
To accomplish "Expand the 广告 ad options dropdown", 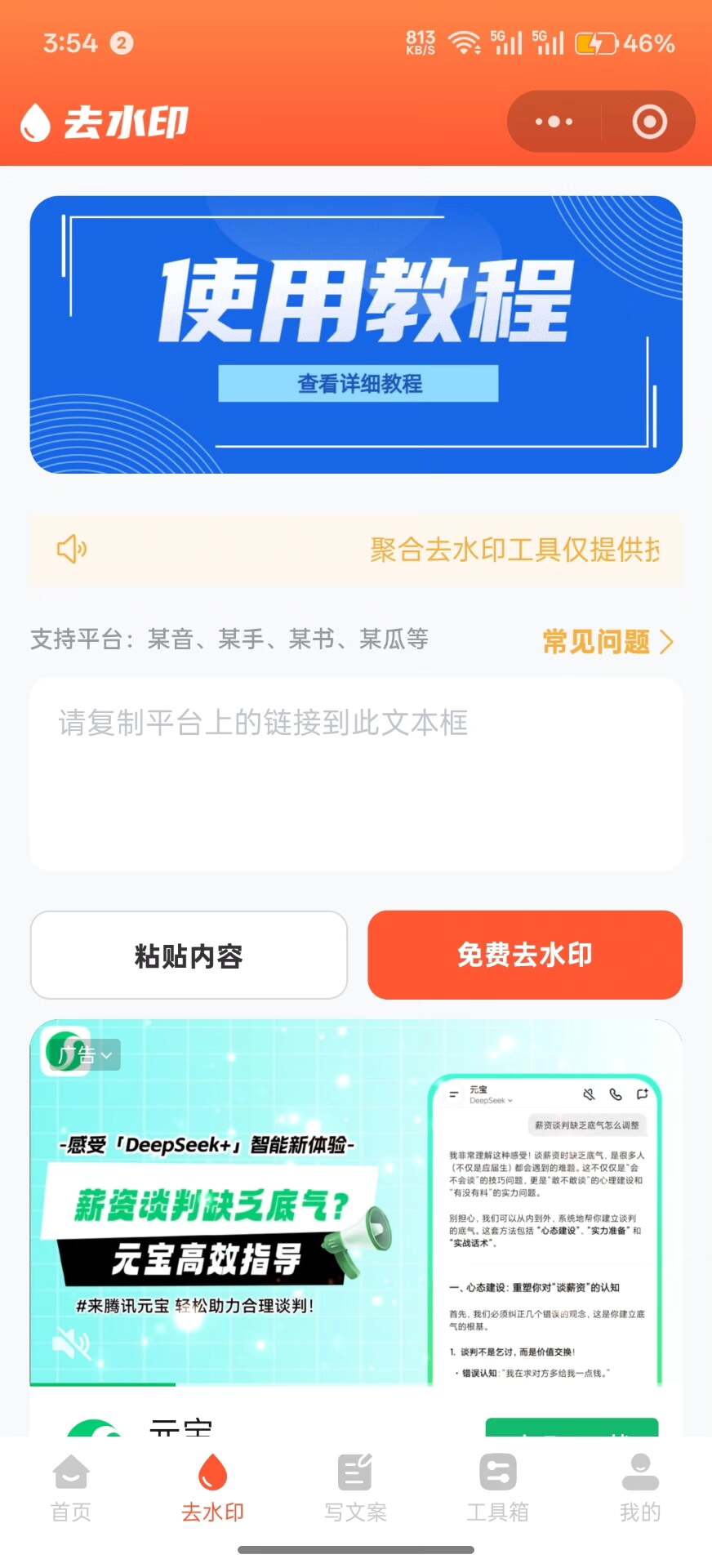I will click(86, 1055).
